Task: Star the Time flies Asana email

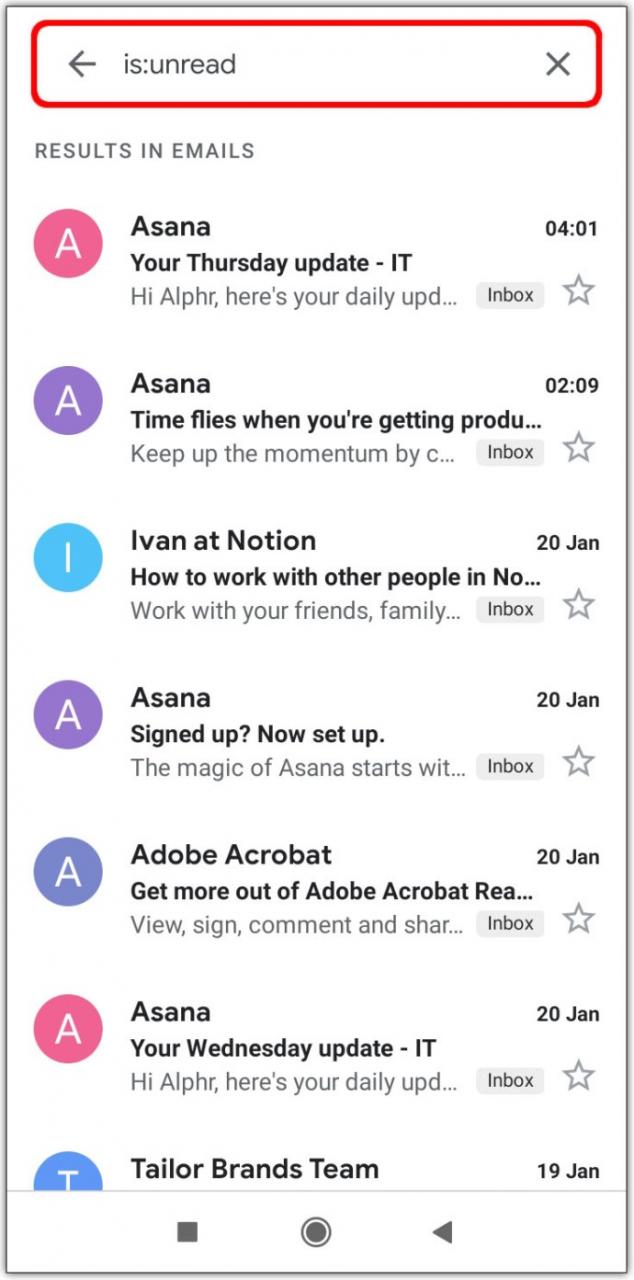Action: (578, 448)
